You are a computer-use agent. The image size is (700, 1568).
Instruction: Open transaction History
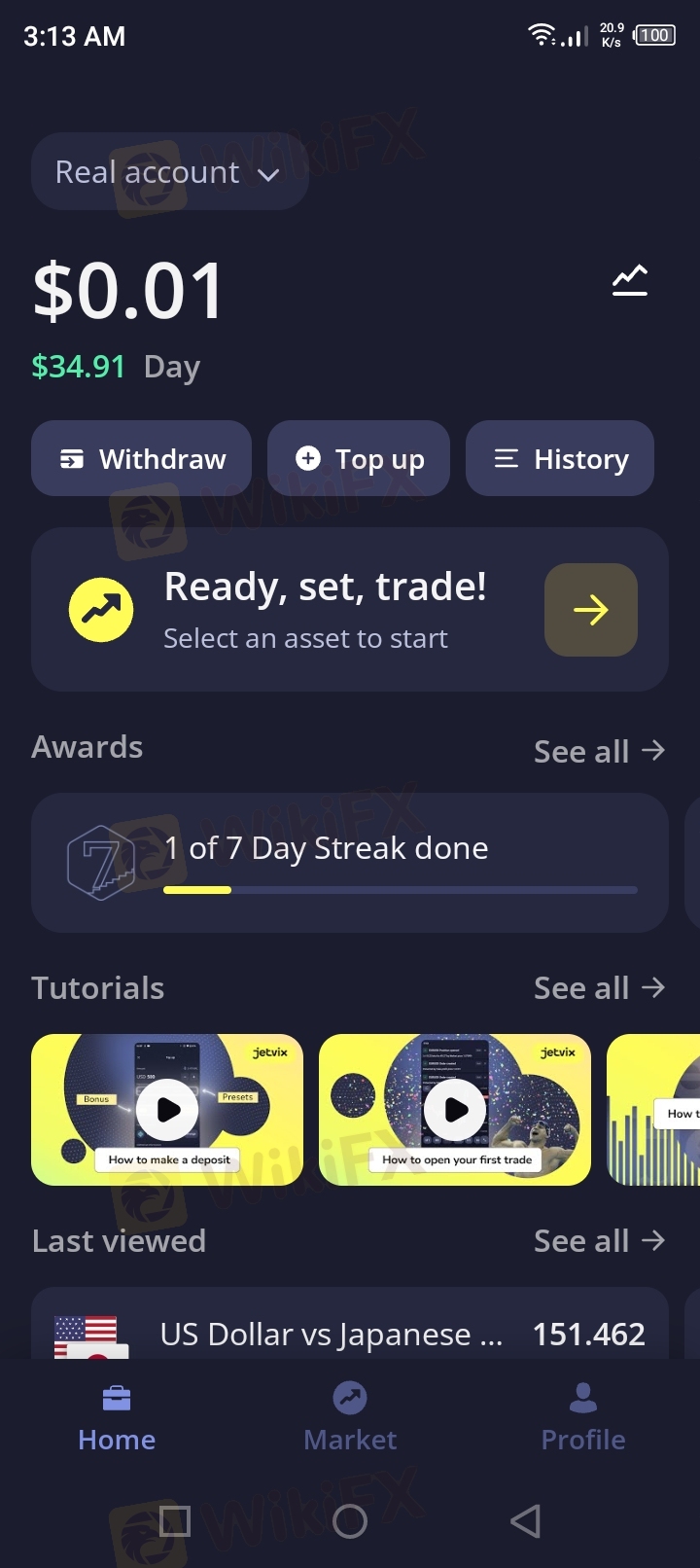click(560, 458)
